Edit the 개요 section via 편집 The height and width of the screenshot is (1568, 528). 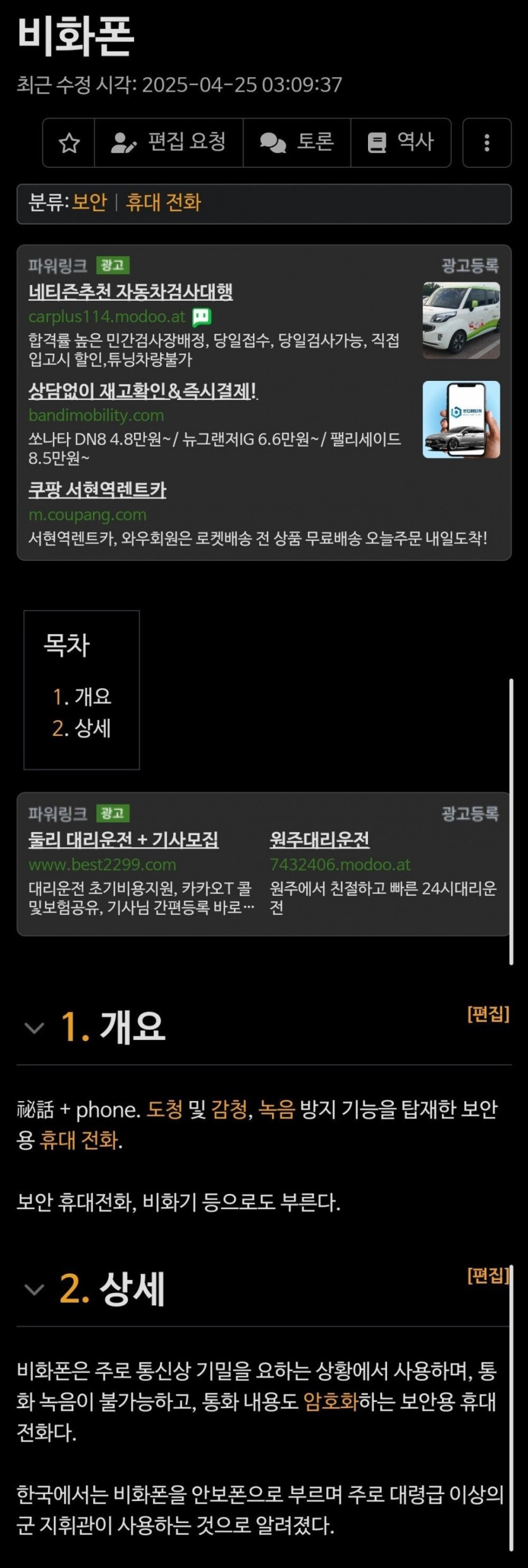[x=488, y=1014]
